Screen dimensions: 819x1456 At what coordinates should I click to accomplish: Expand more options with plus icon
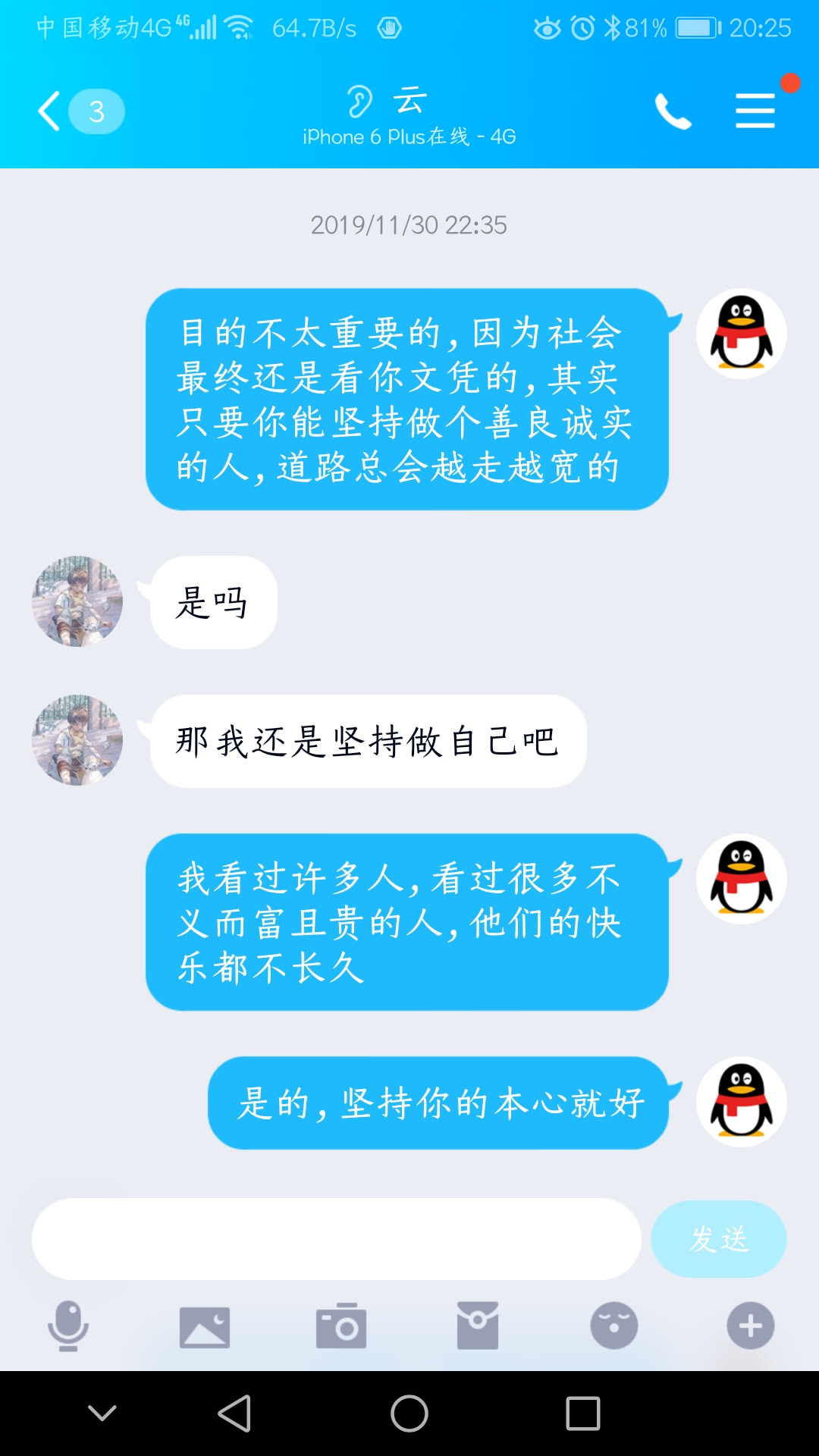pyautogui.click(x=751, y=1326)
